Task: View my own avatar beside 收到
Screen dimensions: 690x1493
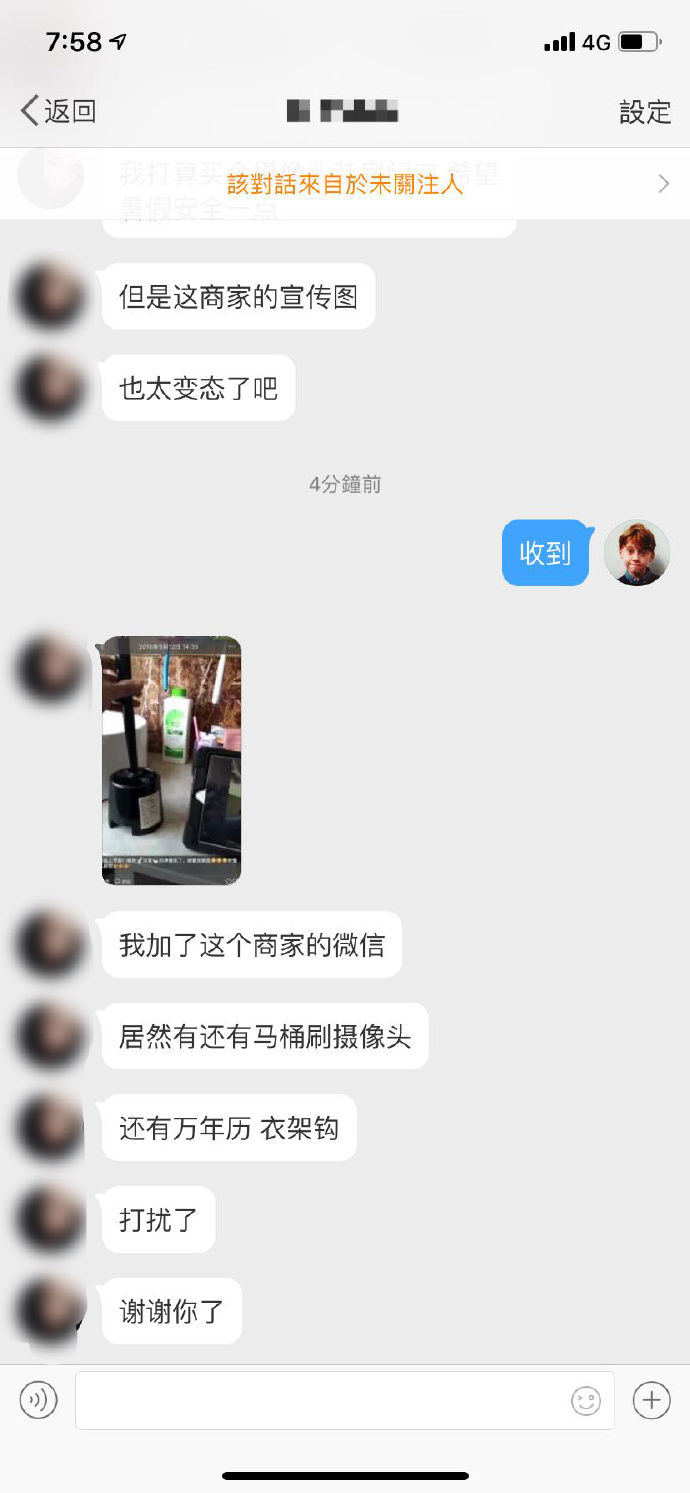Action: [637, 552]
